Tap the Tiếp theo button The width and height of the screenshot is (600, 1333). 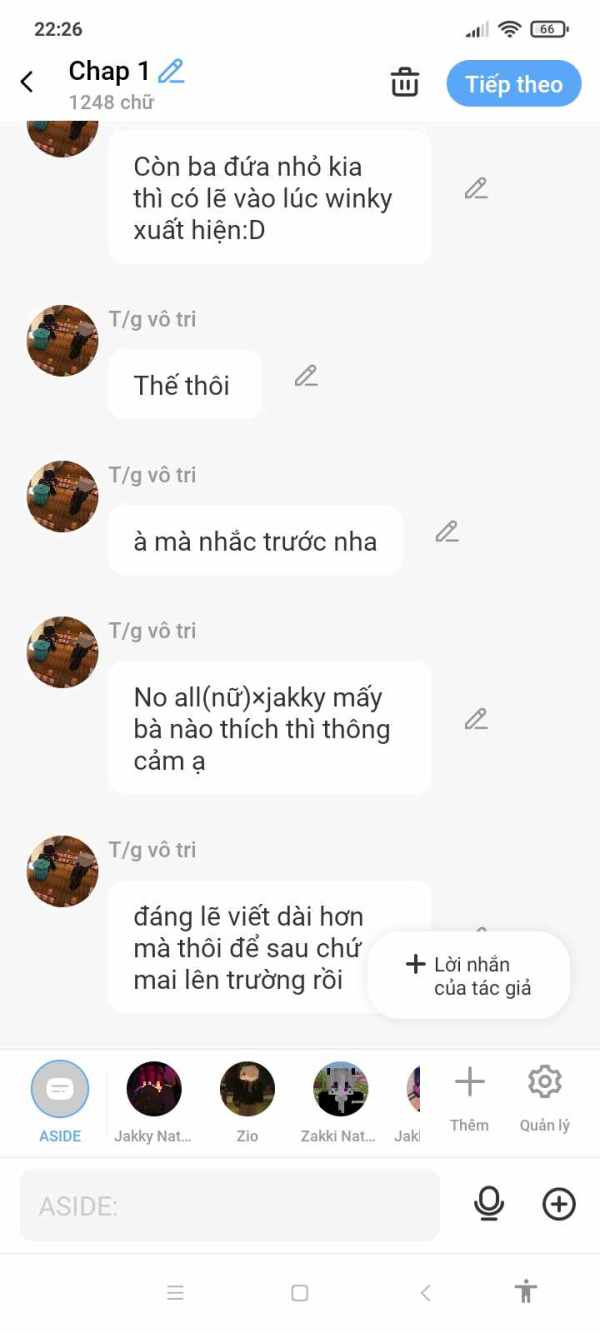pos(514,84)
